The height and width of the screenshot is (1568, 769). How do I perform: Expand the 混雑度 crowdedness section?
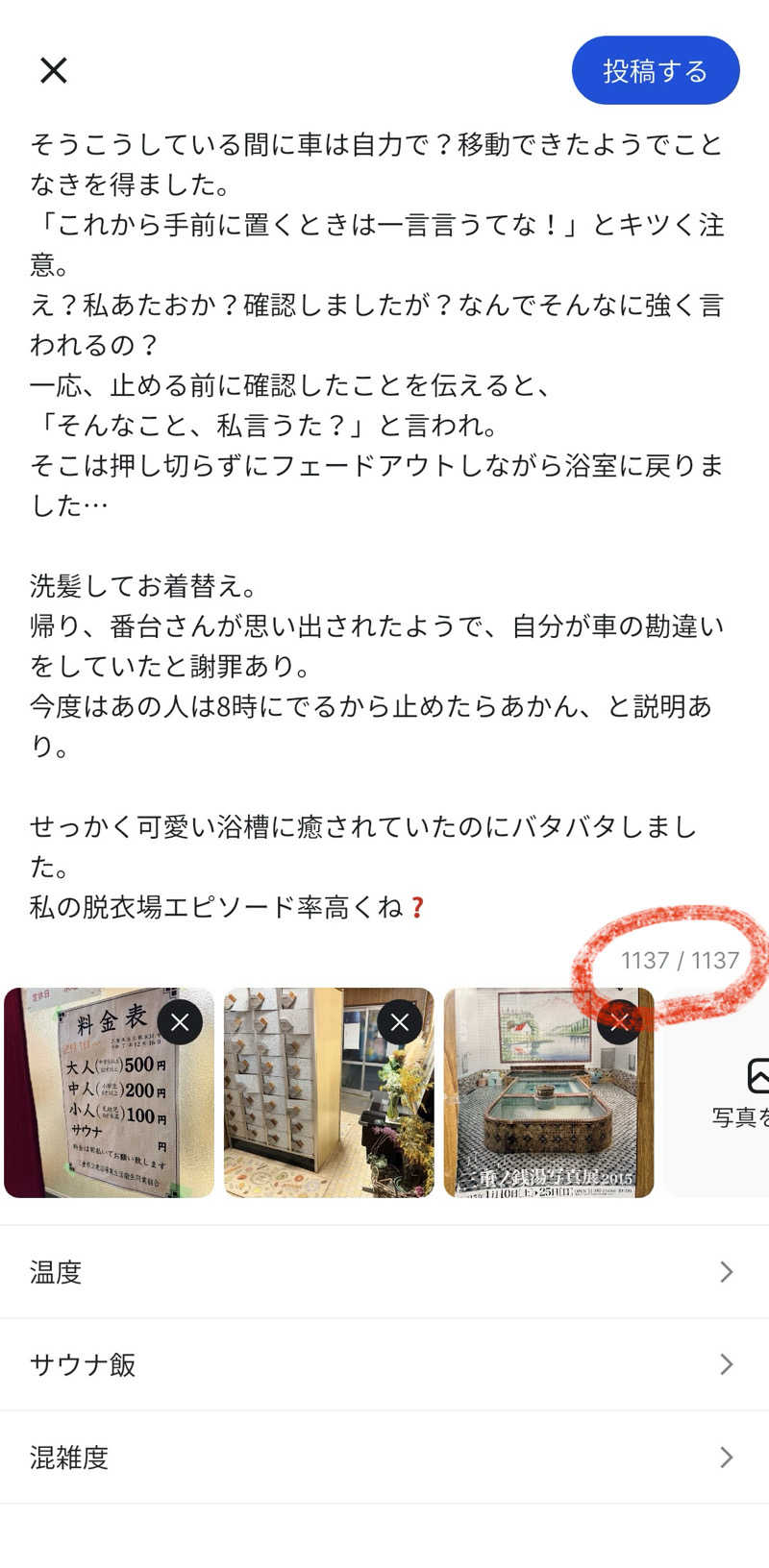coord(384,1458)
